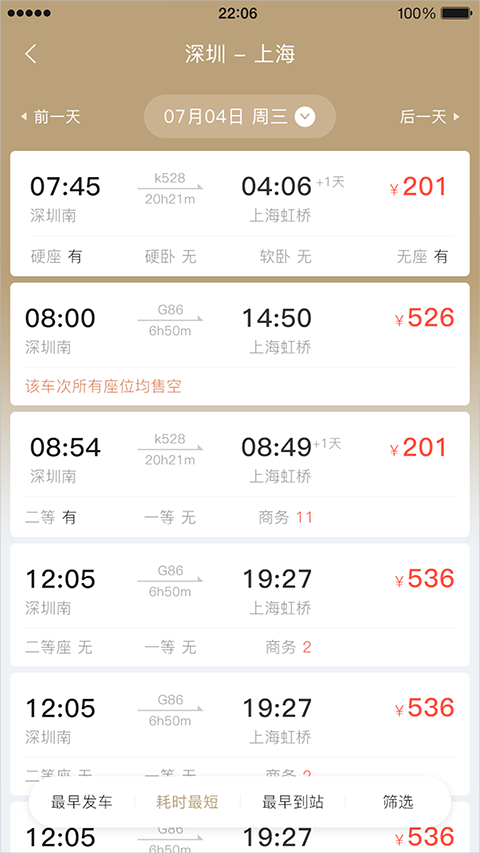Viewport: 480px width, 853px height.
Task: Go to the next day (后一天)
Action: [430, 116]
